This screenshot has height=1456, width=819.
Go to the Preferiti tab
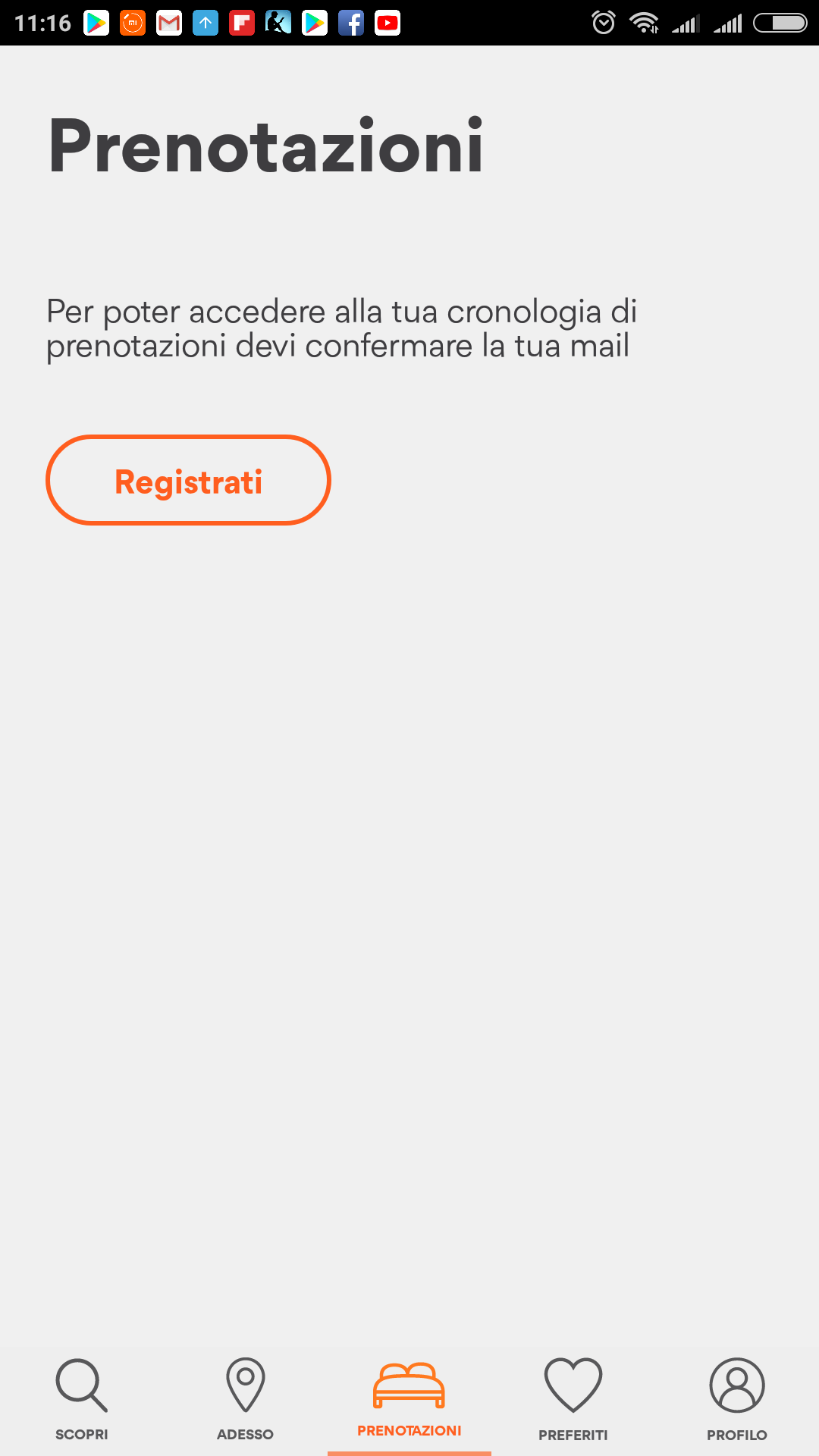(x=573, y=1399)
